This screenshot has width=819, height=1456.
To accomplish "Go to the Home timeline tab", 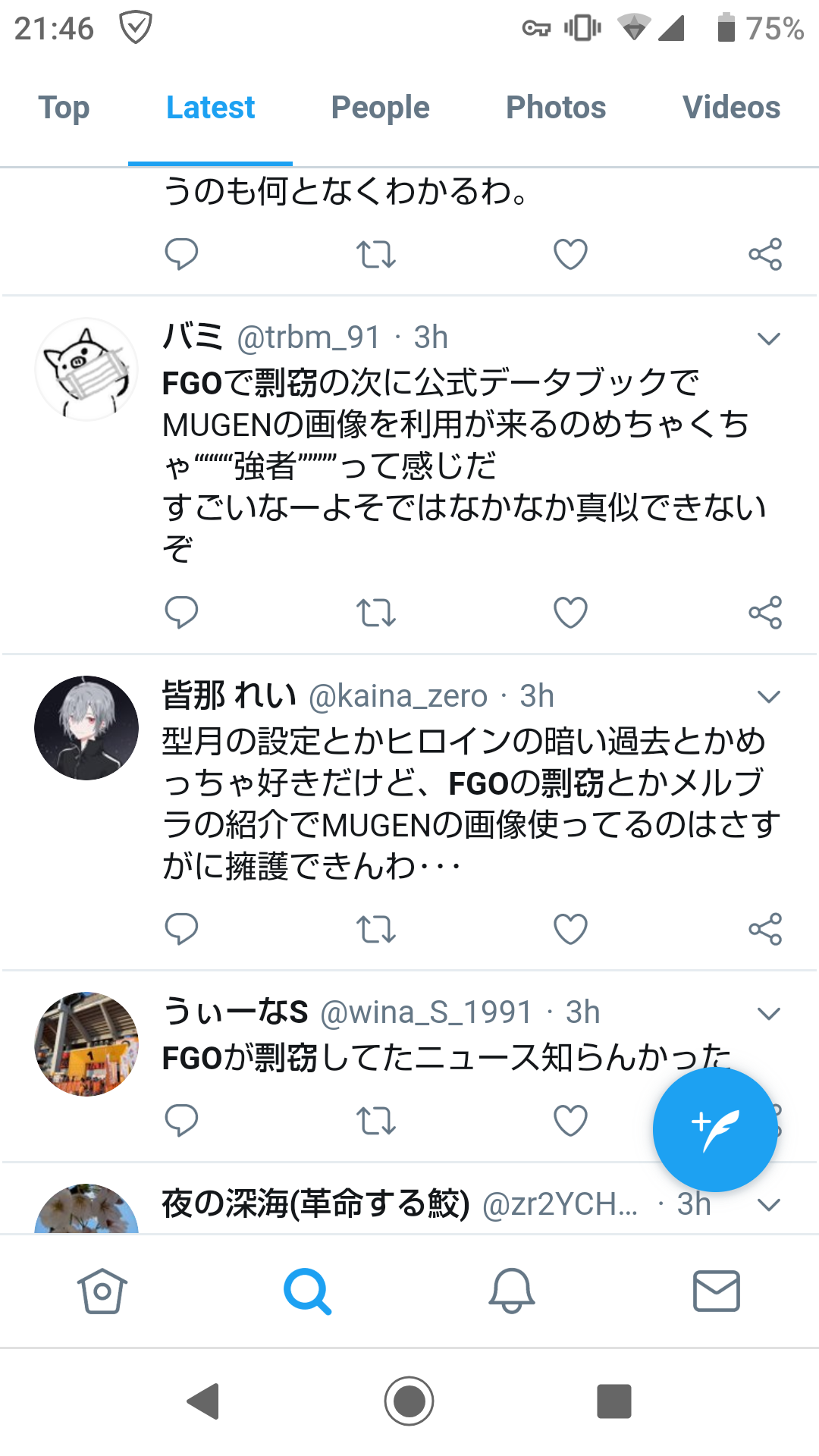I will [x=102, y=1291].
